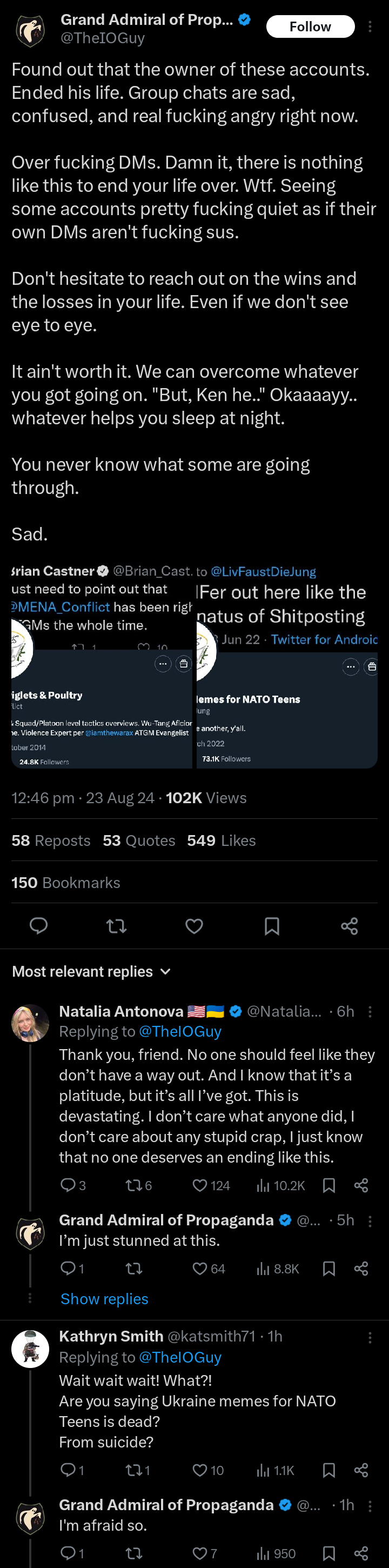
Task: Bookmark the main post
Action: coord(272,926)
